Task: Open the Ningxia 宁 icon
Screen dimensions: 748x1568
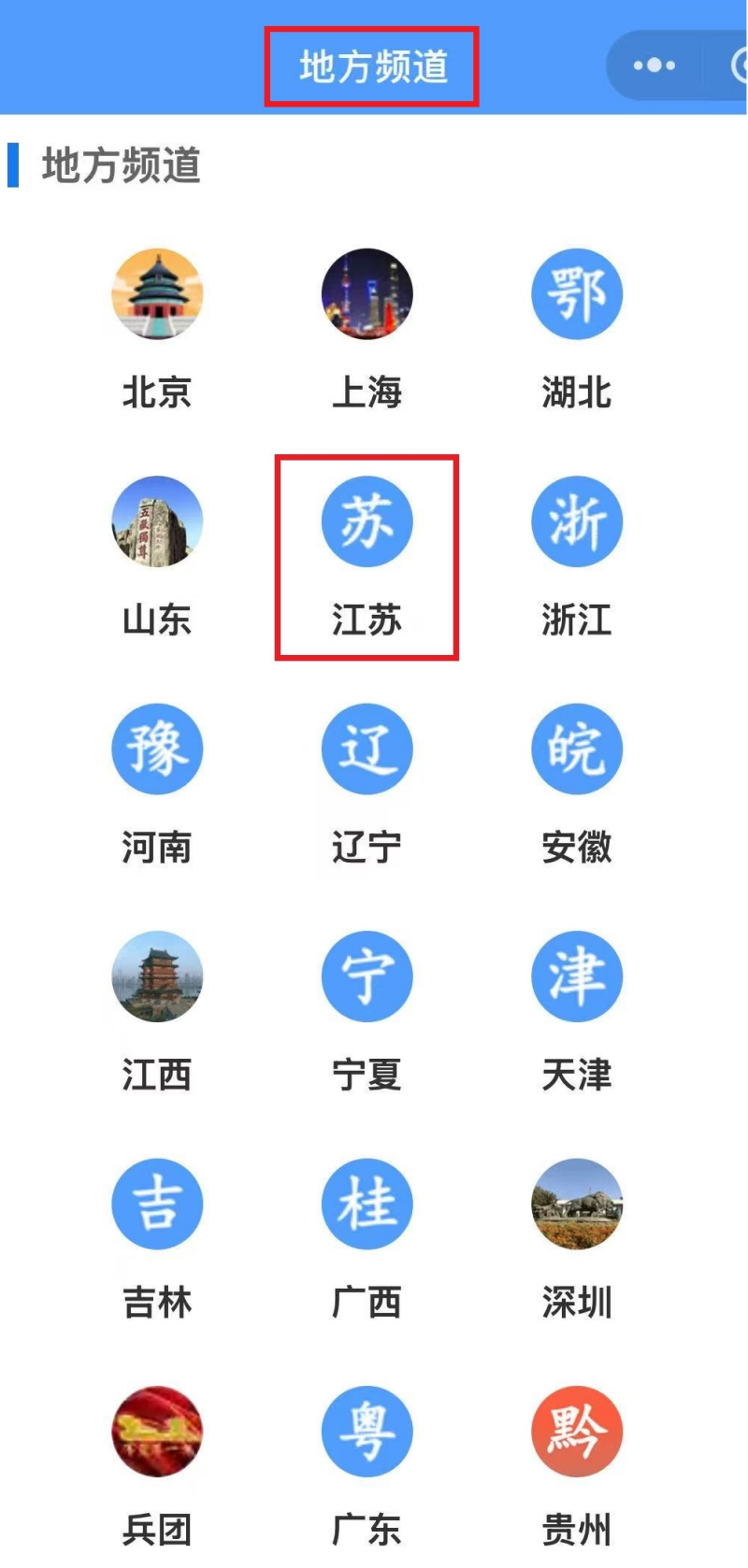Action: pyautogui.click(x=367, y=976)
